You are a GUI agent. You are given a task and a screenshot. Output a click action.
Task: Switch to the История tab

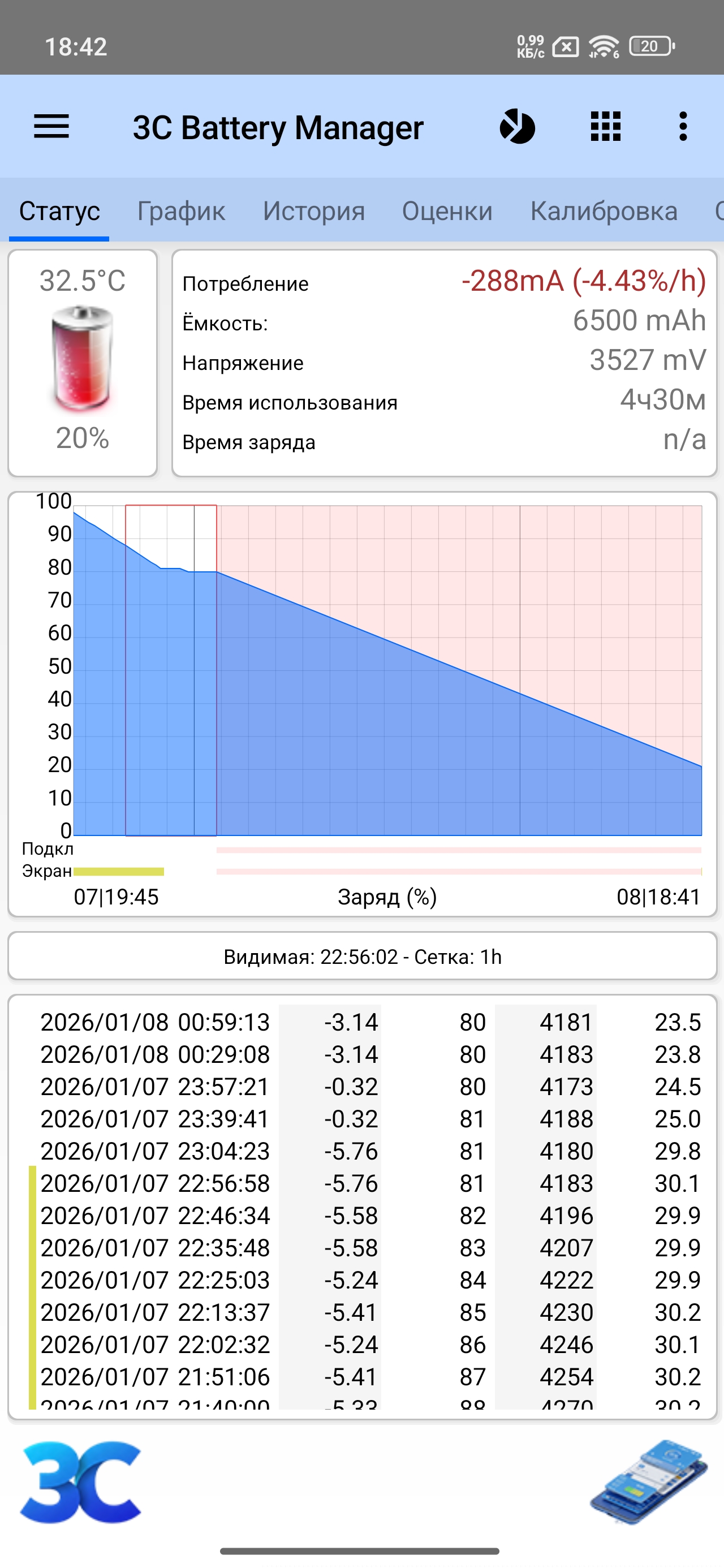coord(313,211)
